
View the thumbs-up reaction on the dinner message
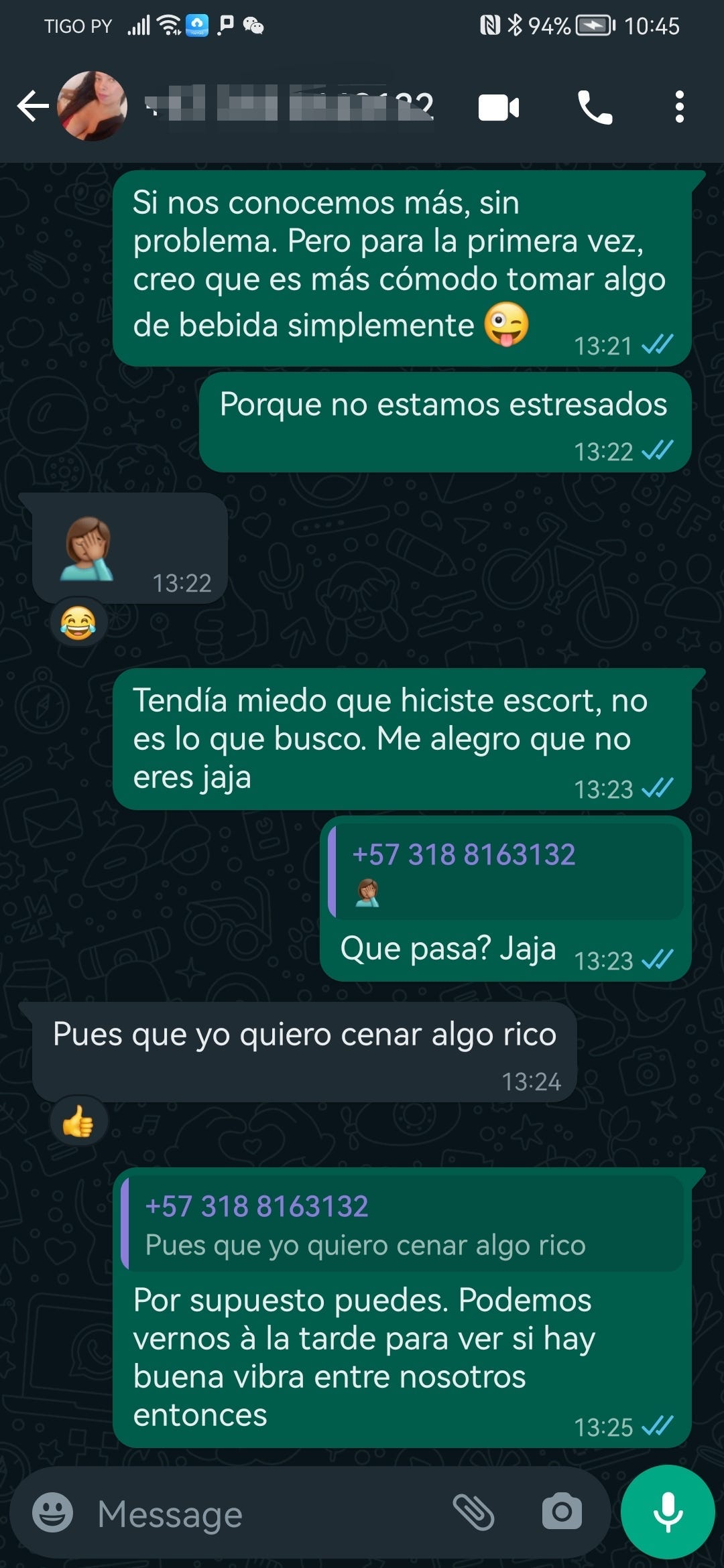point(78,1121)
